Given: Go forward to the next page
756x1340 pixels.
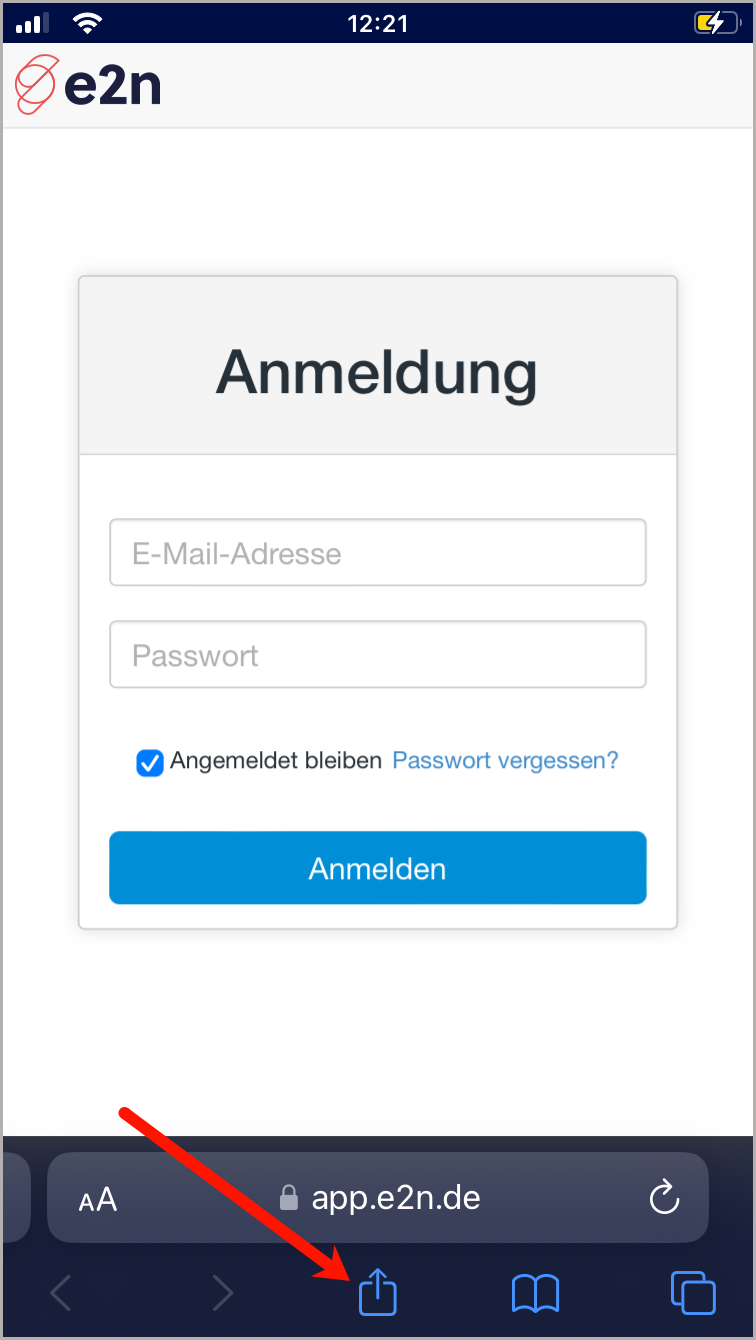Looking at the screenshot, I should pos(222,1292).
